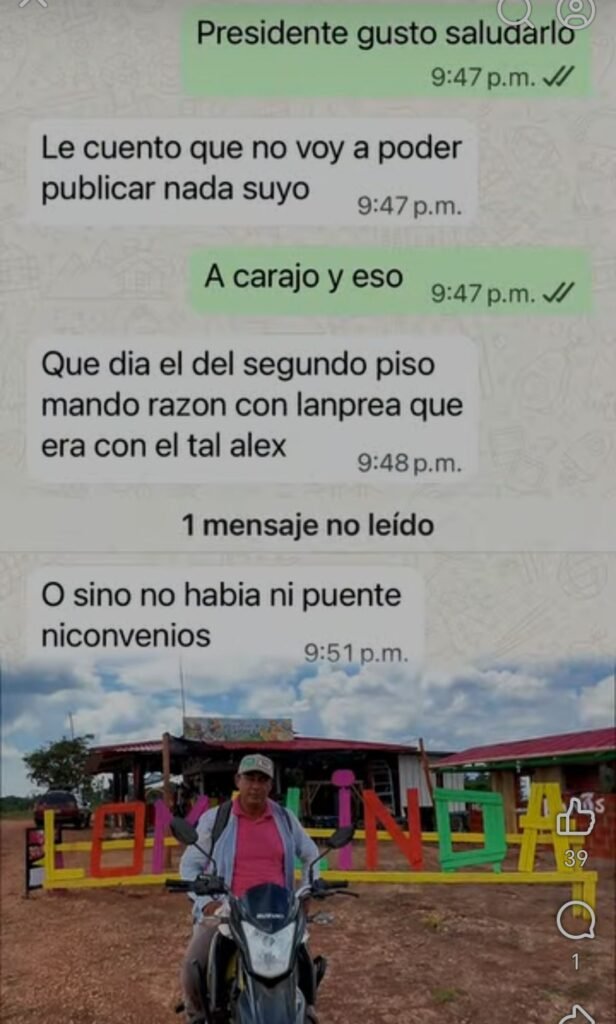This screenshot has width=616, height=1024.
Task: Open the search icon at the top
Action: pyautogui.click(x=515, y=10)
